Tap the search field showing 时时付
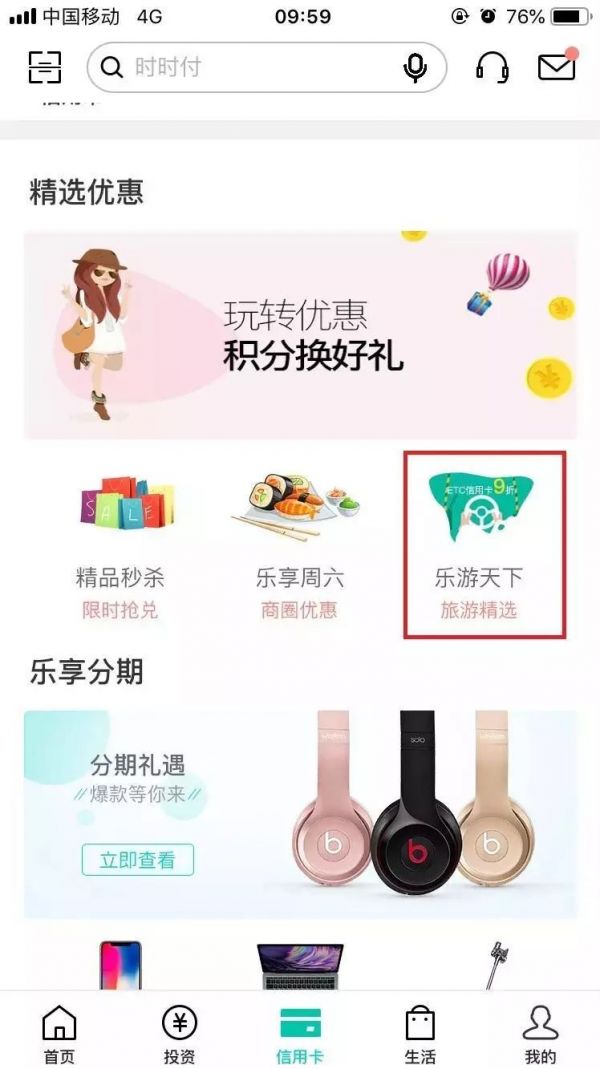 (x=250, y=68)
